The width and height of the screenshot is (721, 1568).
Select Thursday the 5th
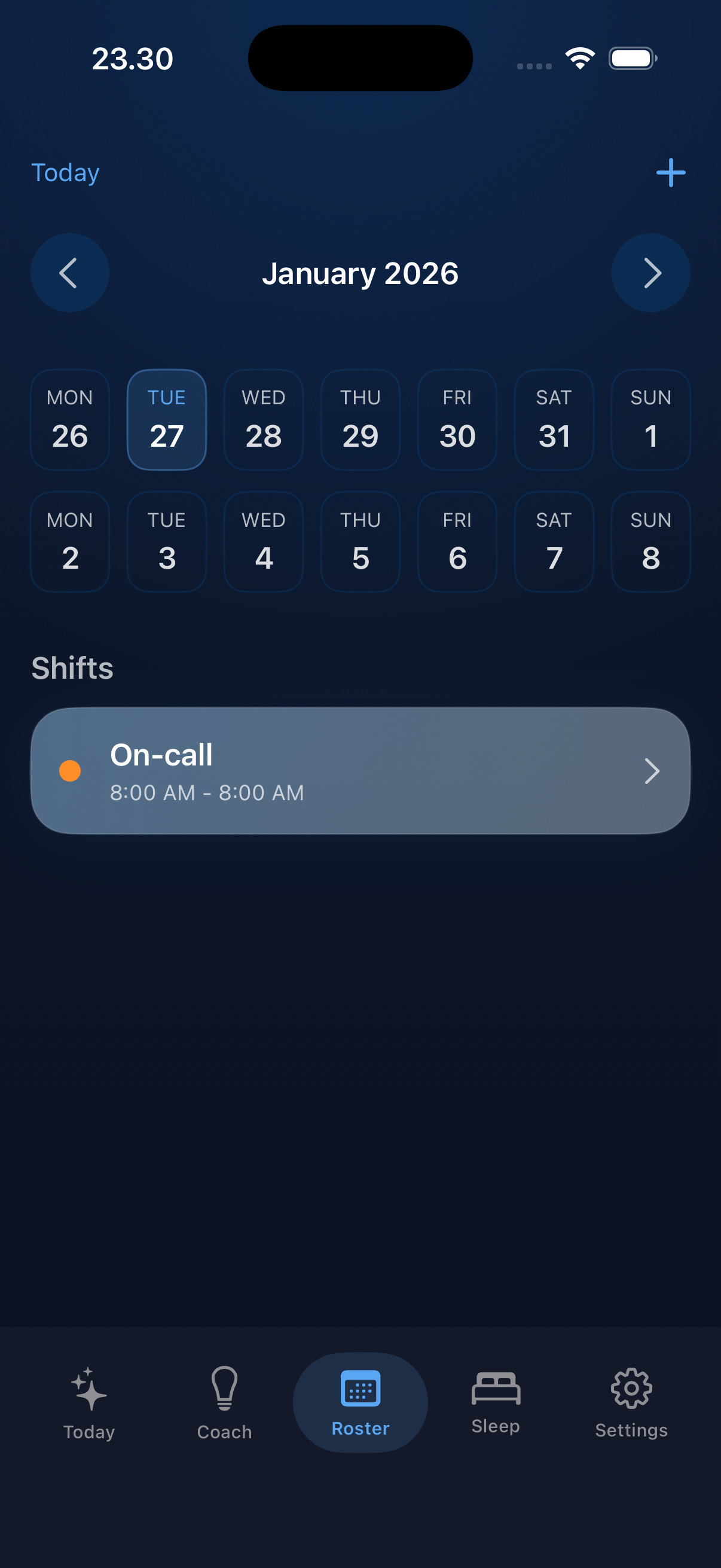pos(359,542)
